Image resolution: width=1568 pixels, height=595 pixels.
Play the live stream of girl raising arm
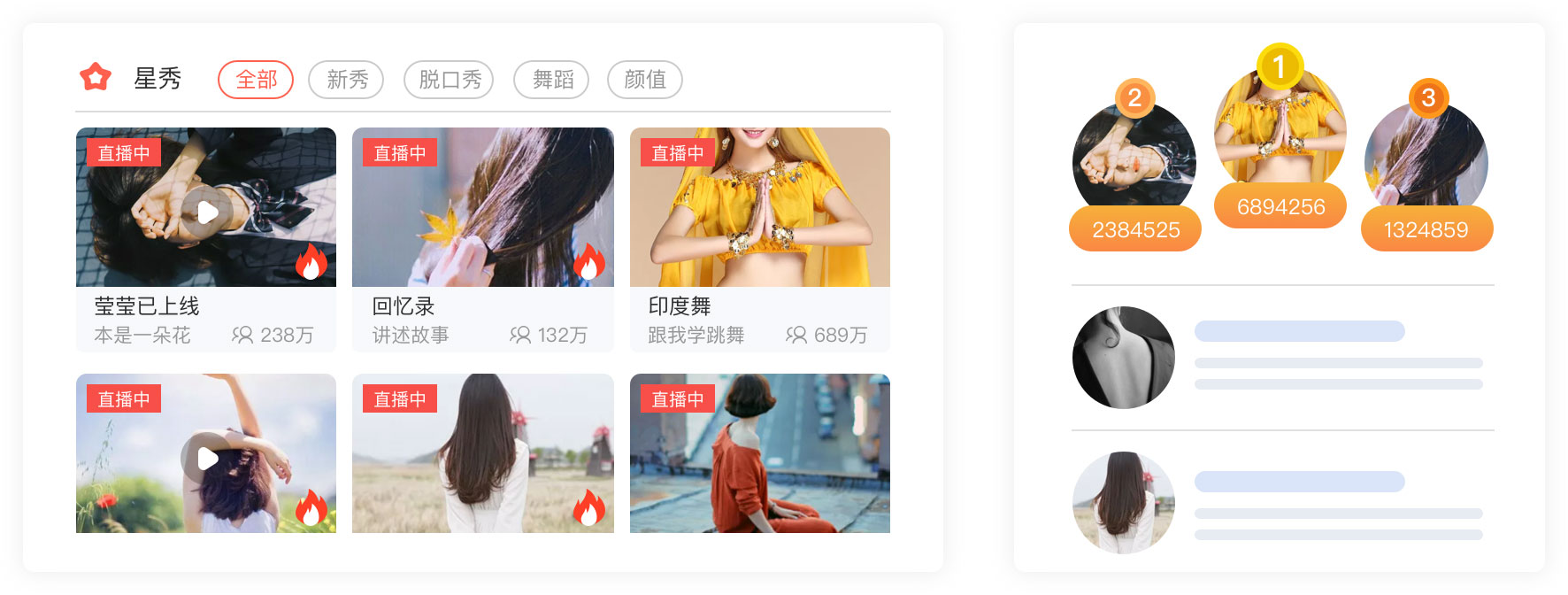coord(206,459)
